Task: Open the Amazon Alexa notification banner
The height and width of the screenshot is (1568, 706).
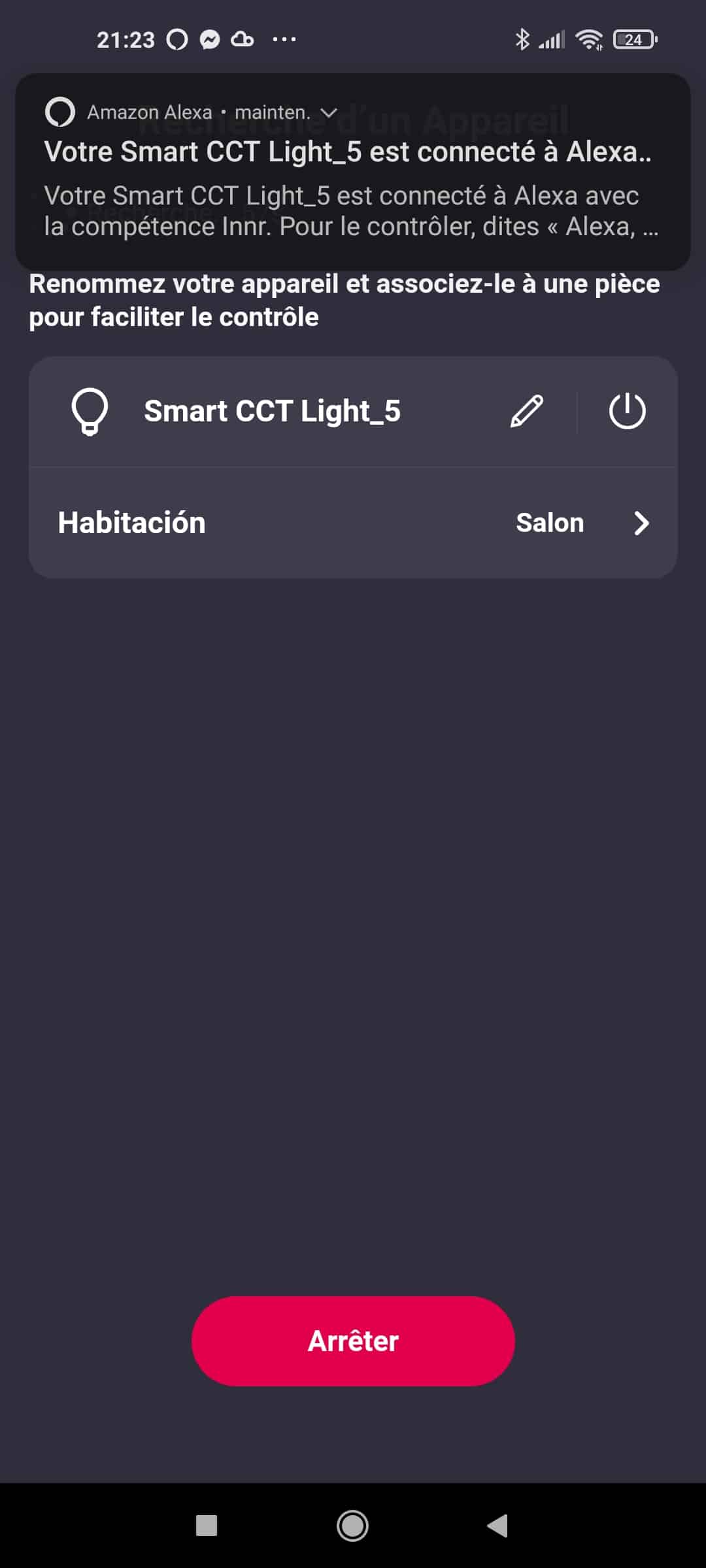Action: pos(353,172)
